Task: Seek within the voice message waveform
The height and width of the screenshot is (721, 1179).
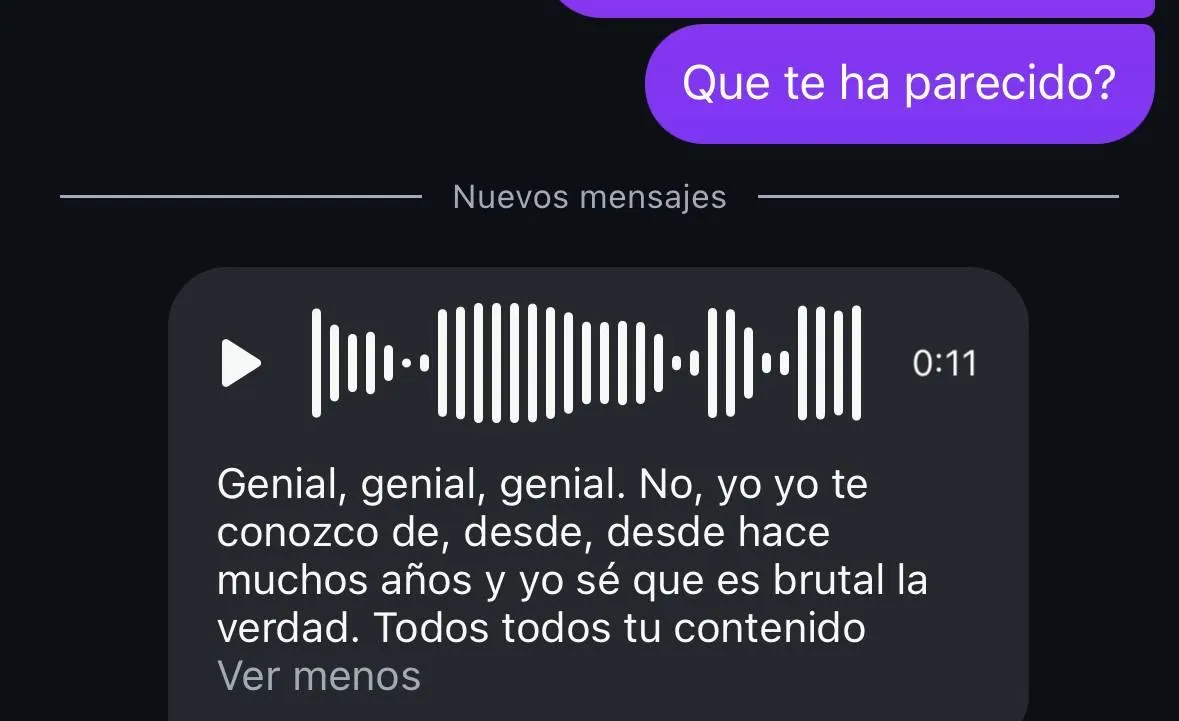Action: pos(586,362)
